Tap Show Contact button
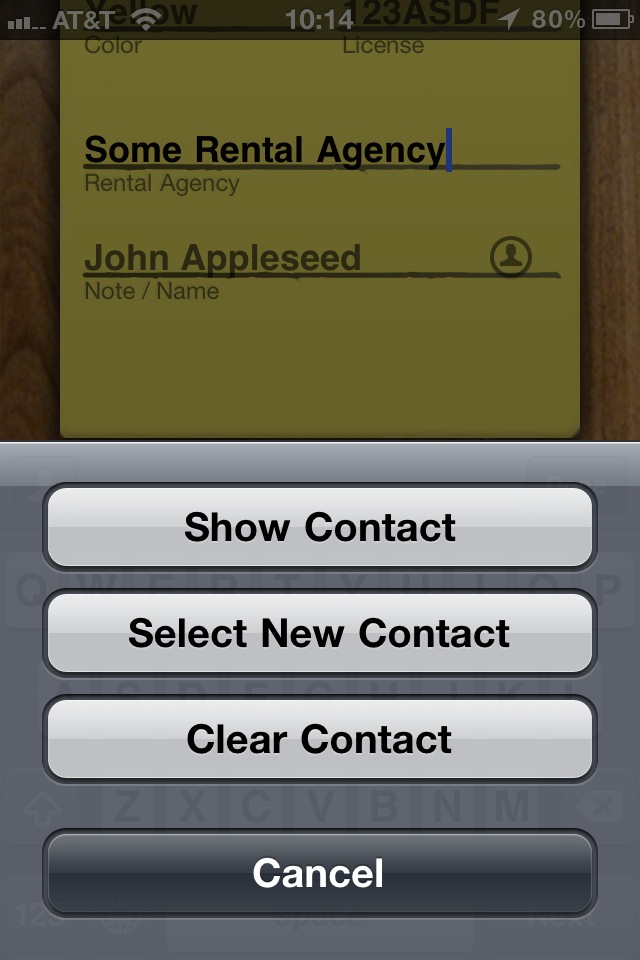The width and height of the screenshot is (640, 960). [x=320, y=527]
